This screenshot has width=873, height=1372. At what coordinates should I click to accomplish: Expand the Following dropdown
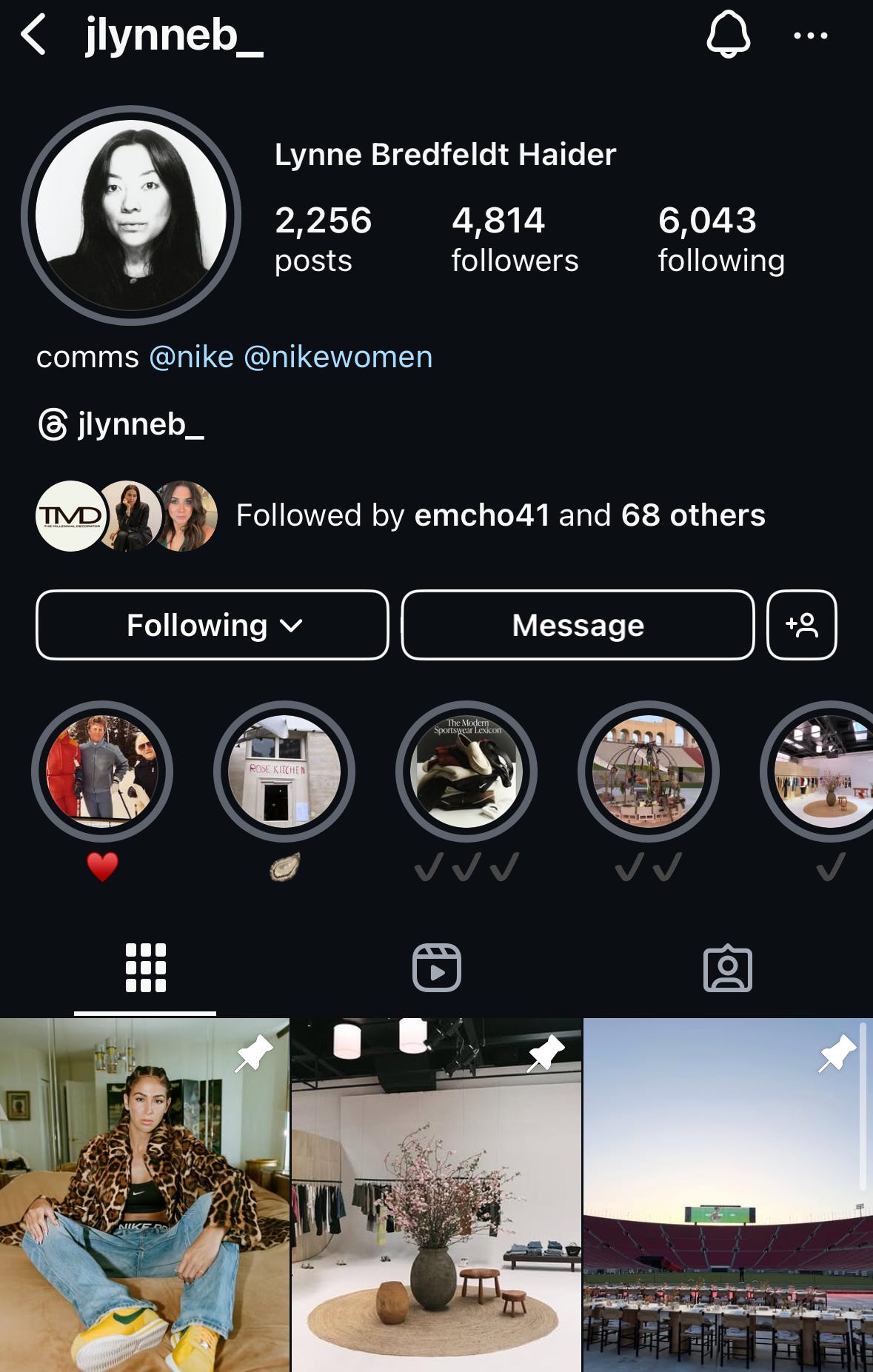click(x=213, y=625)
